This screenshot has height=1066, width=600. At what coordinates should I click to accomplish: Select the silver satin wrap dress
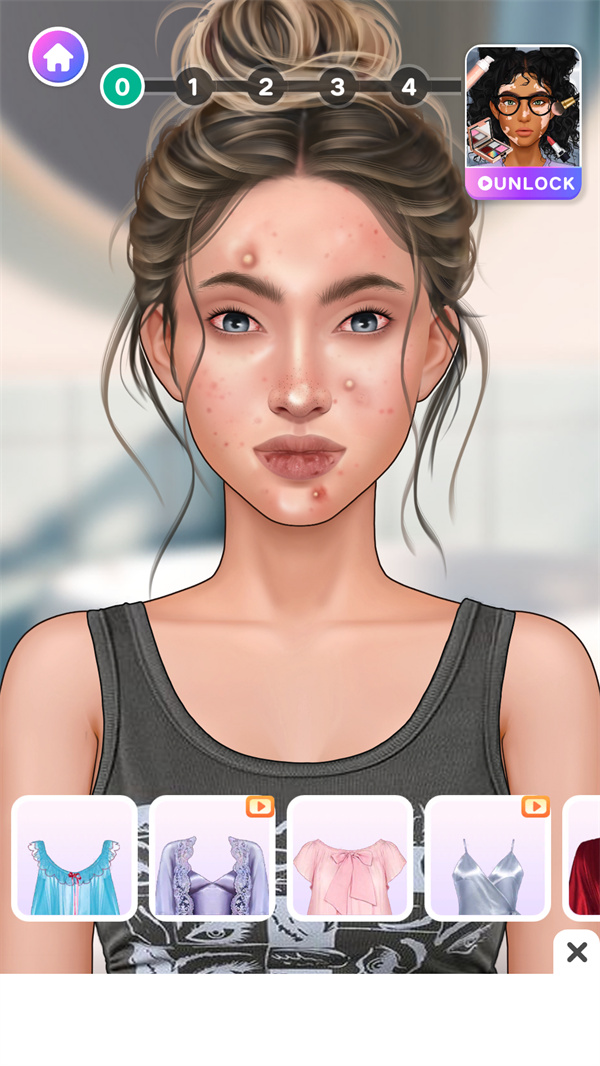click(487, 858)
